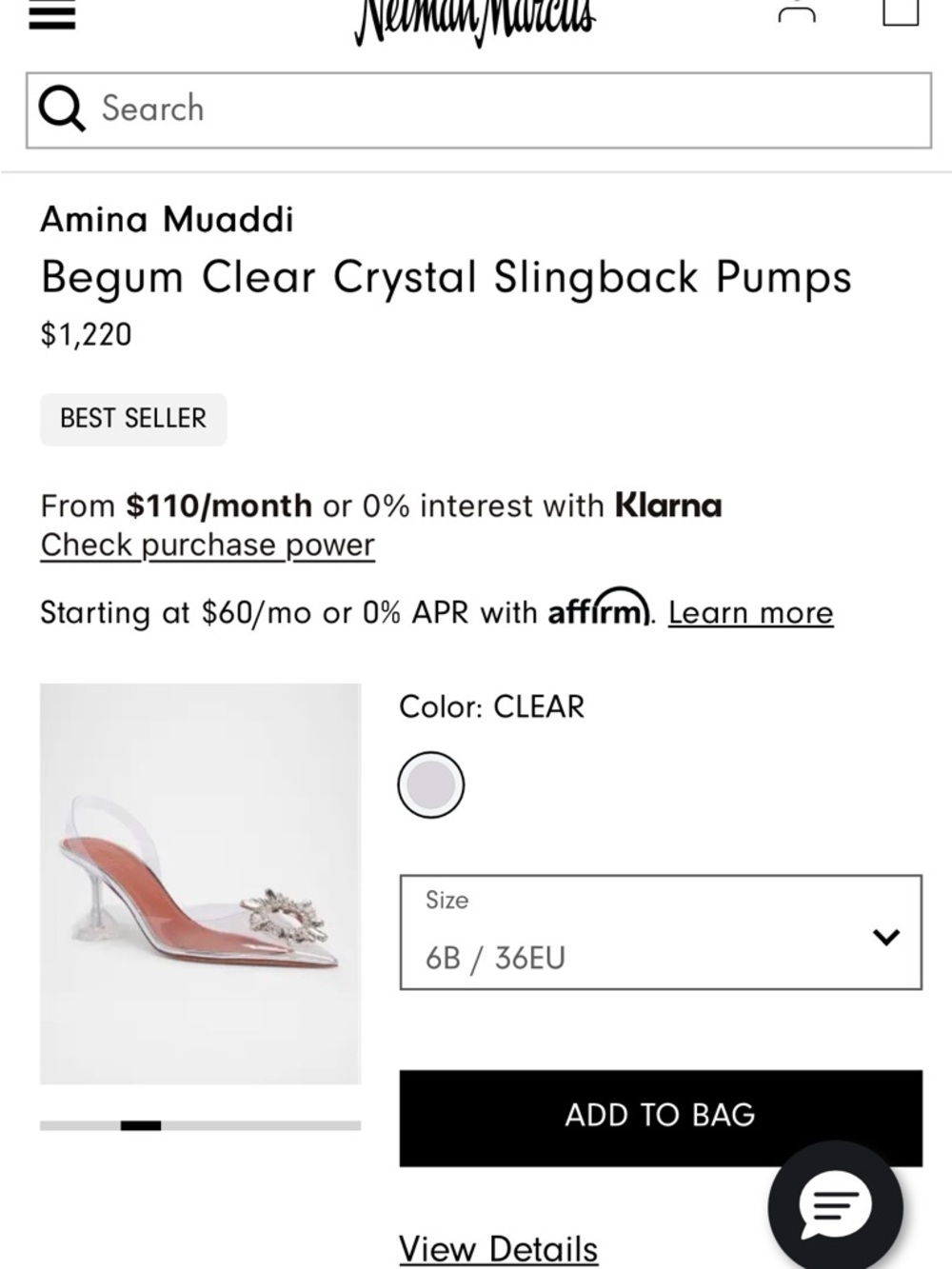Click the magnifying glass search icon

(60, 108)
